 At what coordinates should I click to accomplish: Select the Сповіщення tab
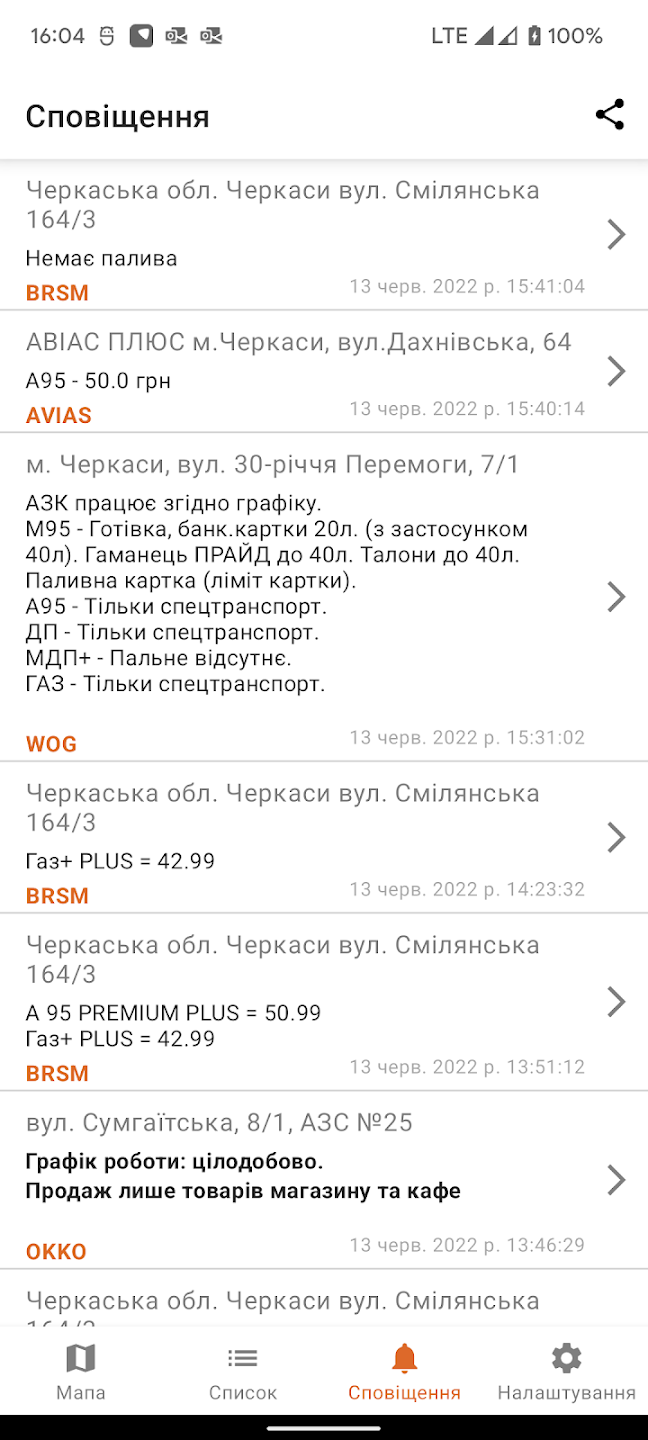pos(404,1372)
